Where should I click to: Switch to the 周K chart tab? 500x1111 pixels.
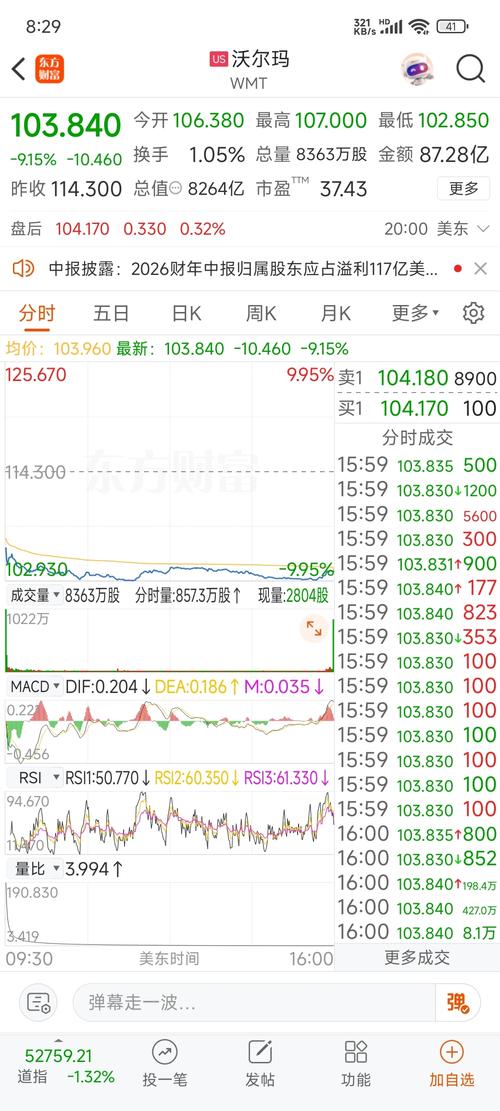[261, 313]
